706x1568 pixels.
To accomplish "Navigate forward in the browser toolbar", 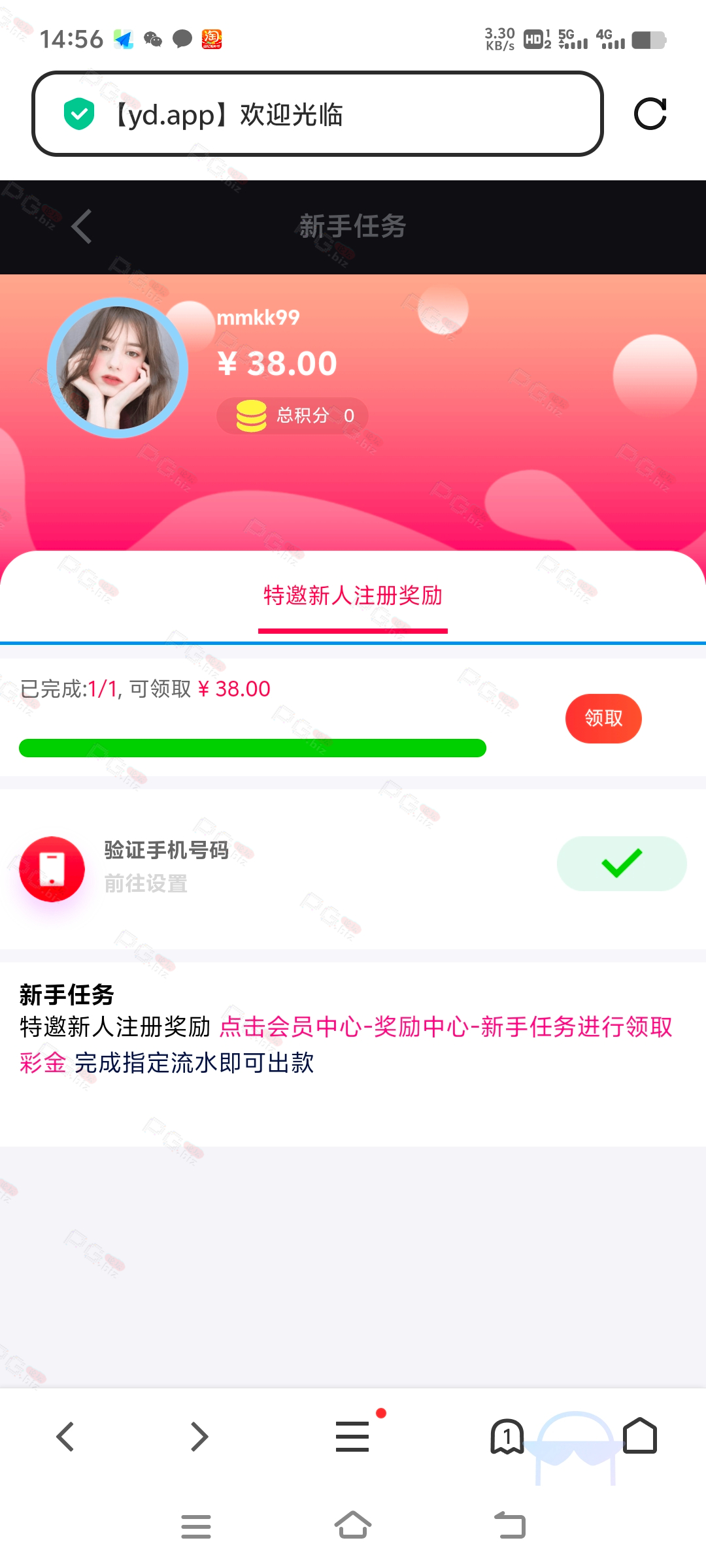I will click(x=199, y=1437).
